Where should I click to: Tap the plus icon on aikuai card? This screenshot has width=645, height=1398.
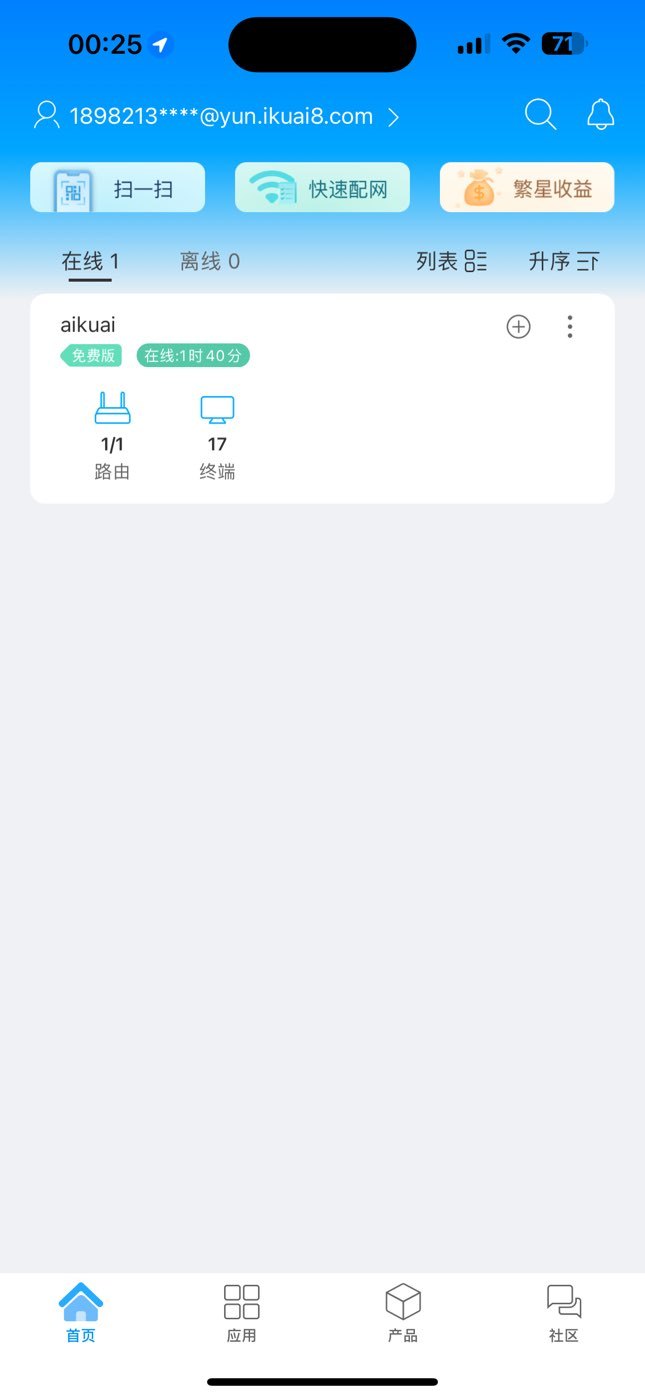click(x=518, y=327)
